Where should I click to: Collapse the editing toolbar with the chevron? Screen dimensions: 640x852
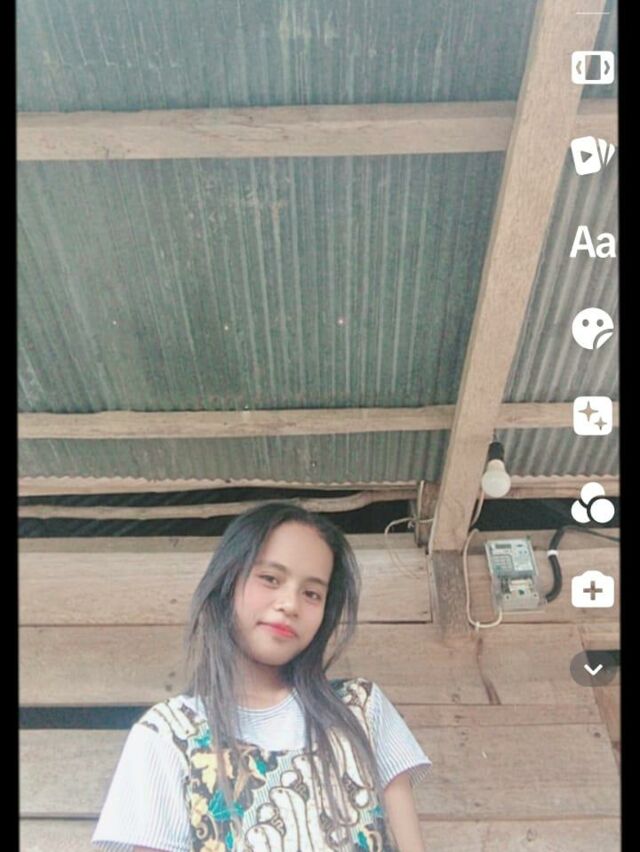[593, 669]
